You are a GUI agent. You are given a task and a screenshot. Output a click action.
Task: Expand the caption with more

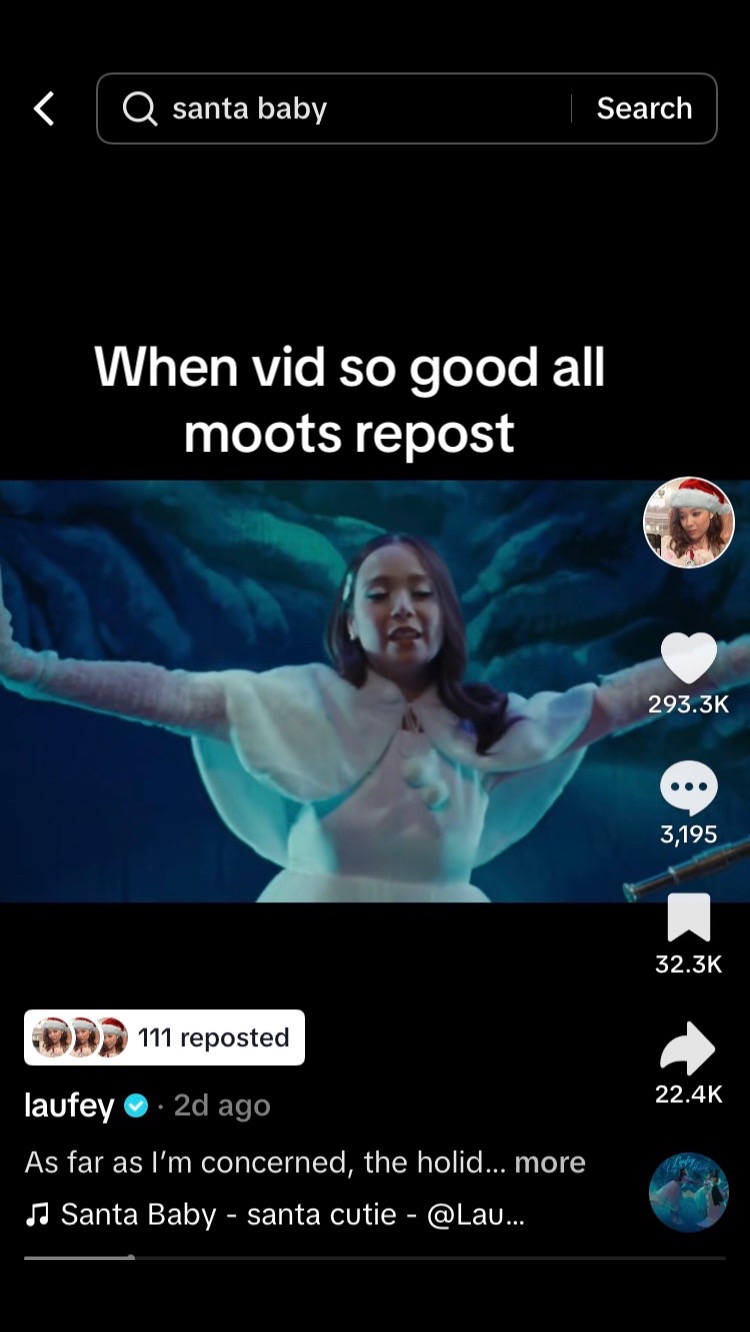pyautogui.click(x=550, y=1162)
